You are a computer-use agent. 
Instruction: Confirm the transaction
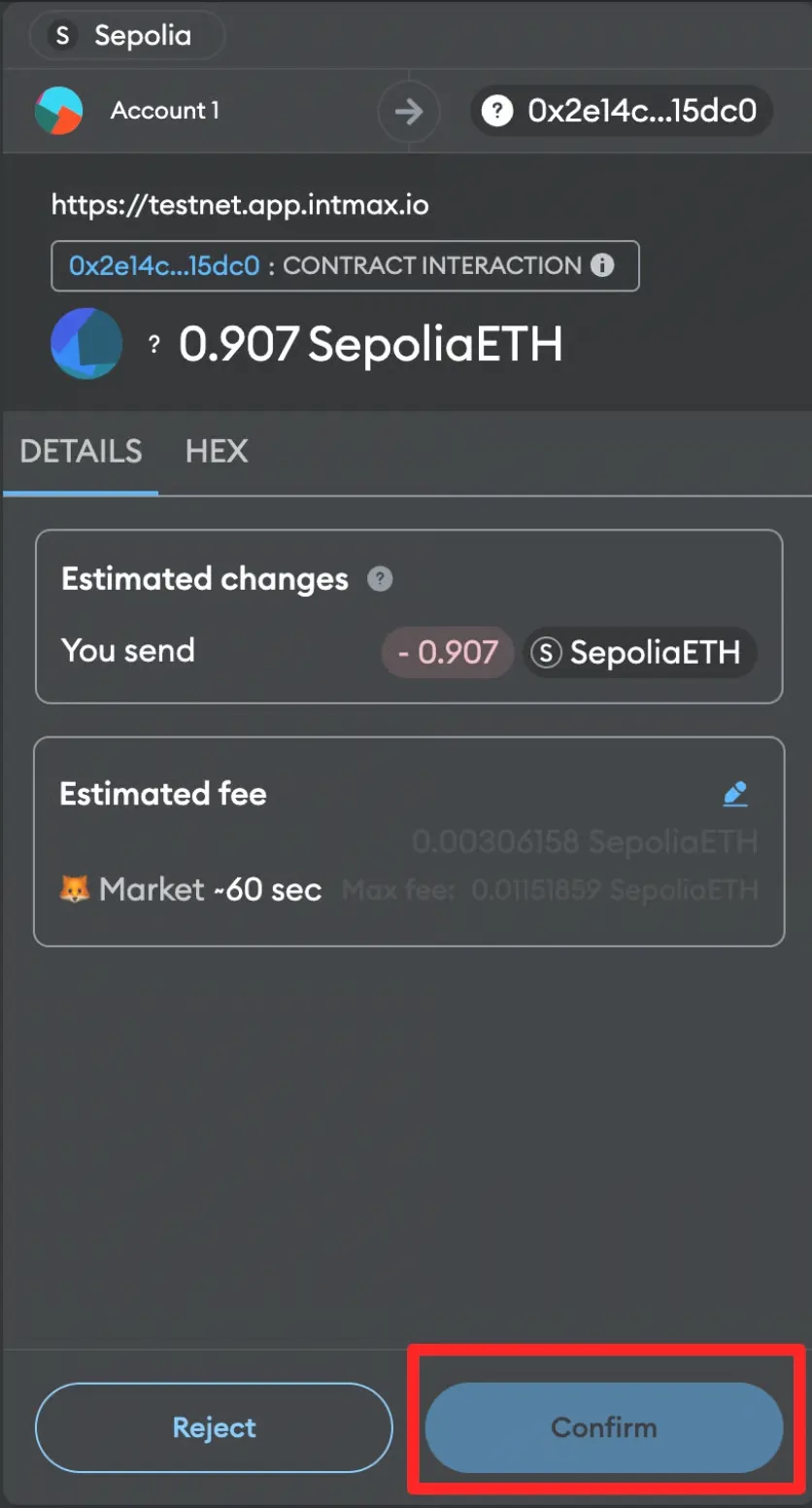point(603,1427)
